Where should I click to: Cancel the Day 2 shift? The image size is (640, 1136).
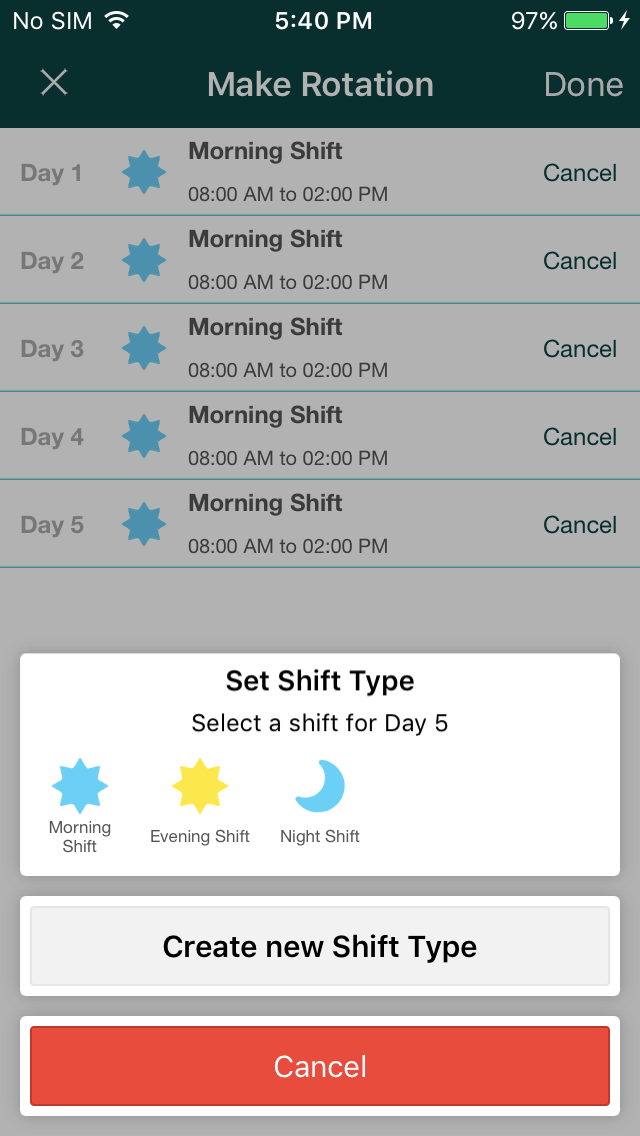580,261
